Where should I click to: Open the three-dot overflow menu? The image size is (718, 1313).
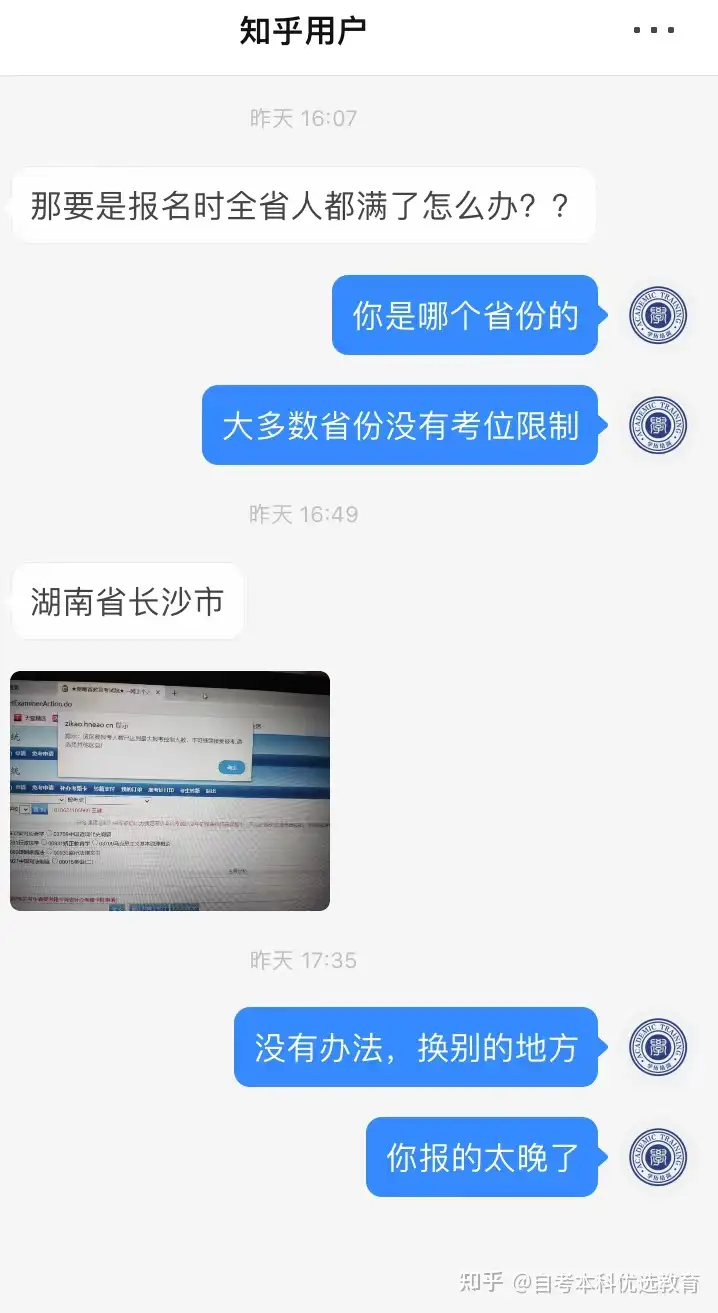pyautogui.click(x=654, y=31)
